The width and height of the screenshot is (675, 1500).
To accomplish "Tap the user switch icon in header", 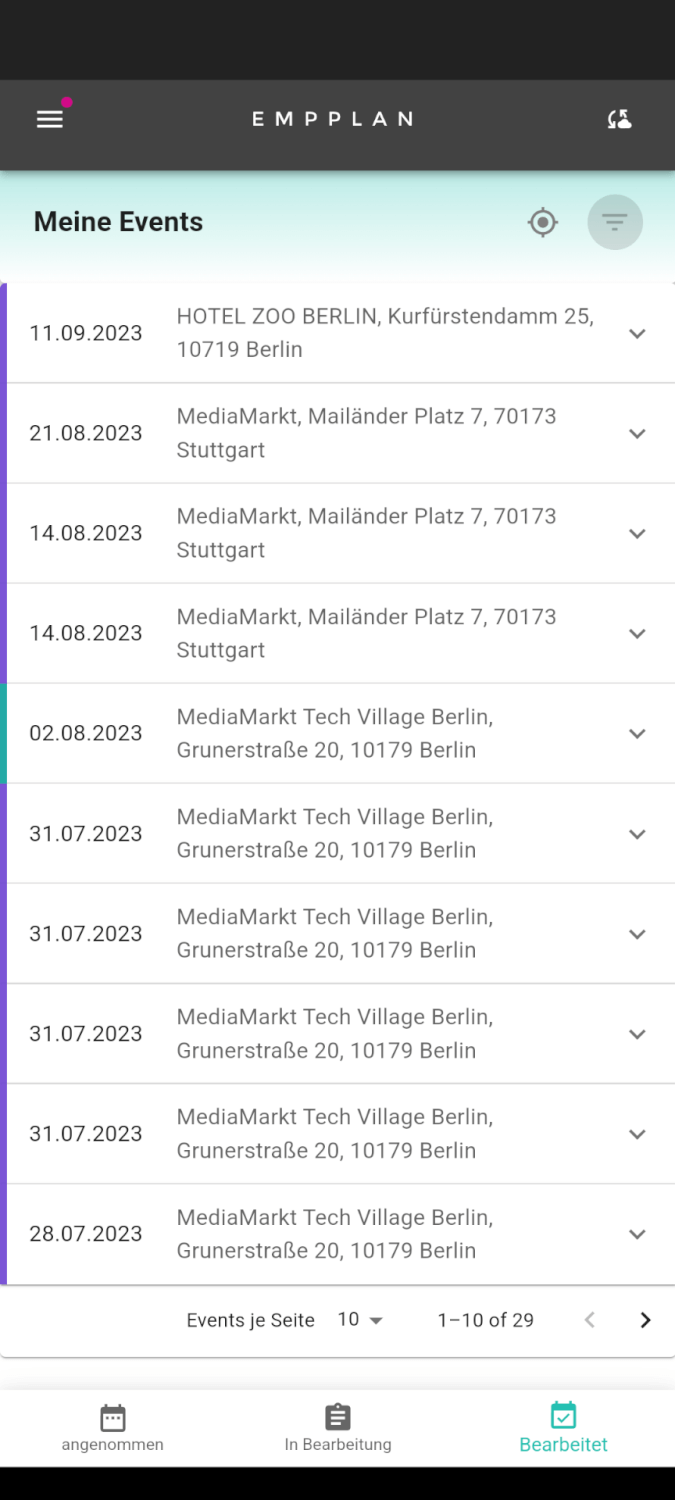I will (x=620, y=120).
